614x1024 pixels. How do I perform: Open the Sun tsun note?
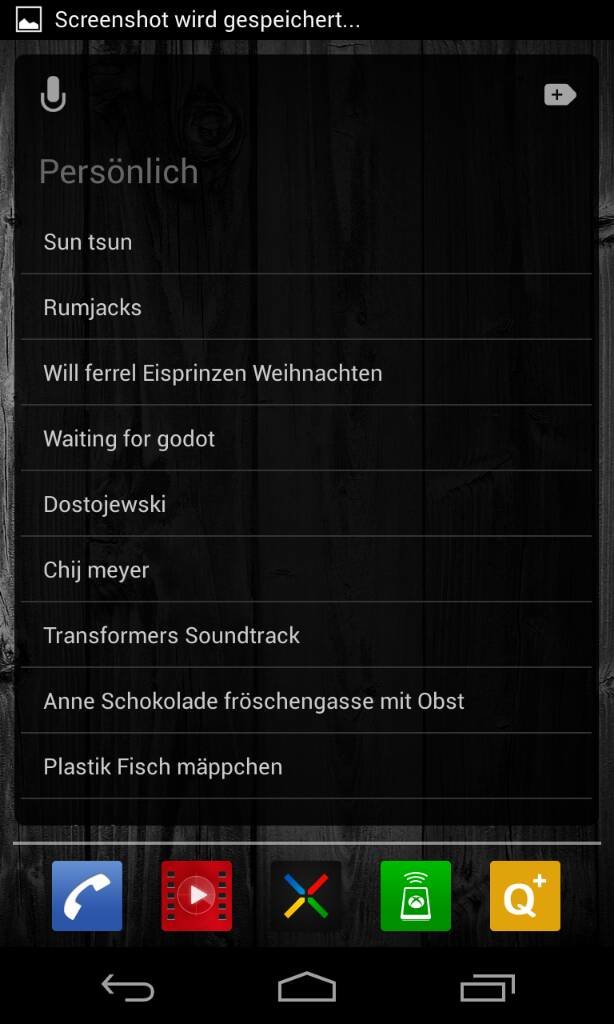306,242
